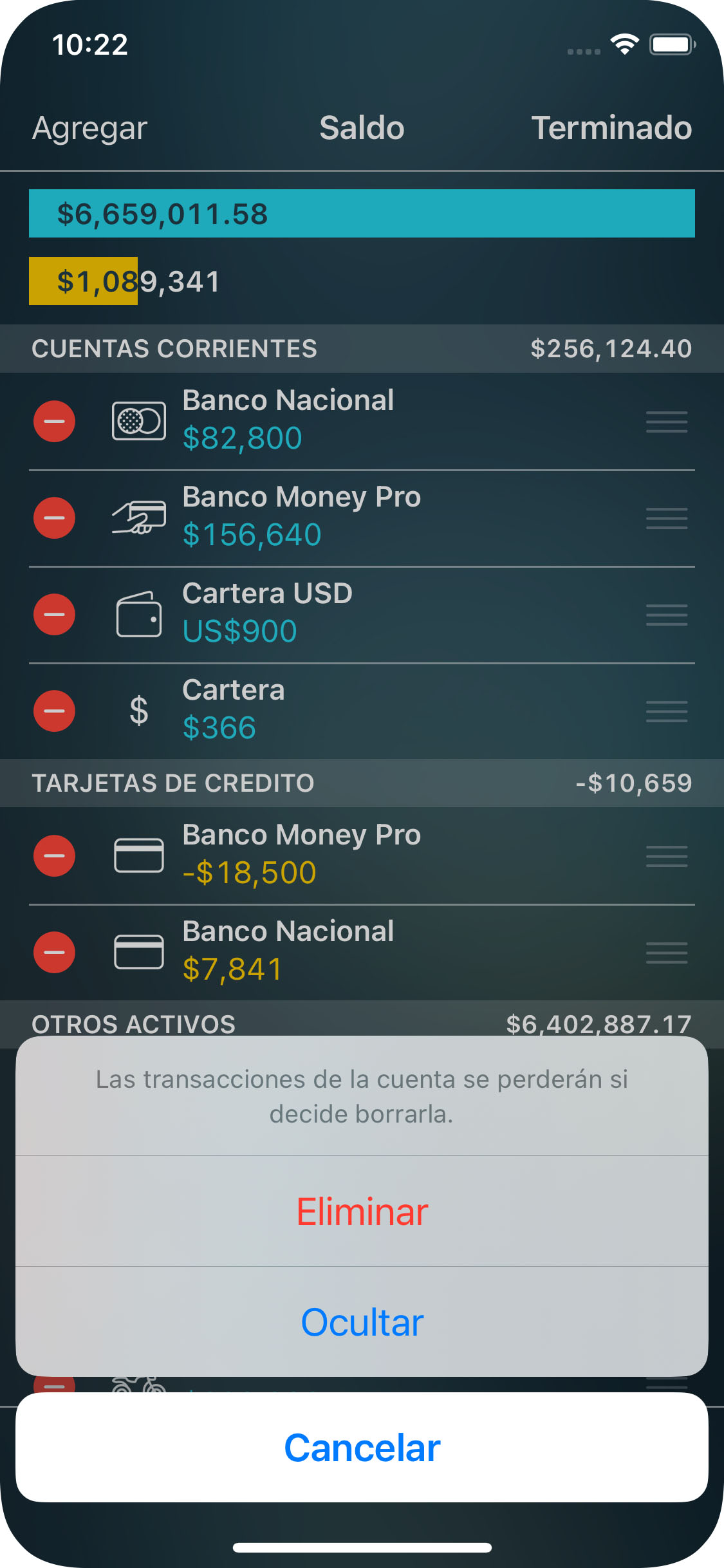This screenshot has width=724, height=1568.
Task: Select the credit card icon for Banco Money Pro
Action: pos(139,855)
